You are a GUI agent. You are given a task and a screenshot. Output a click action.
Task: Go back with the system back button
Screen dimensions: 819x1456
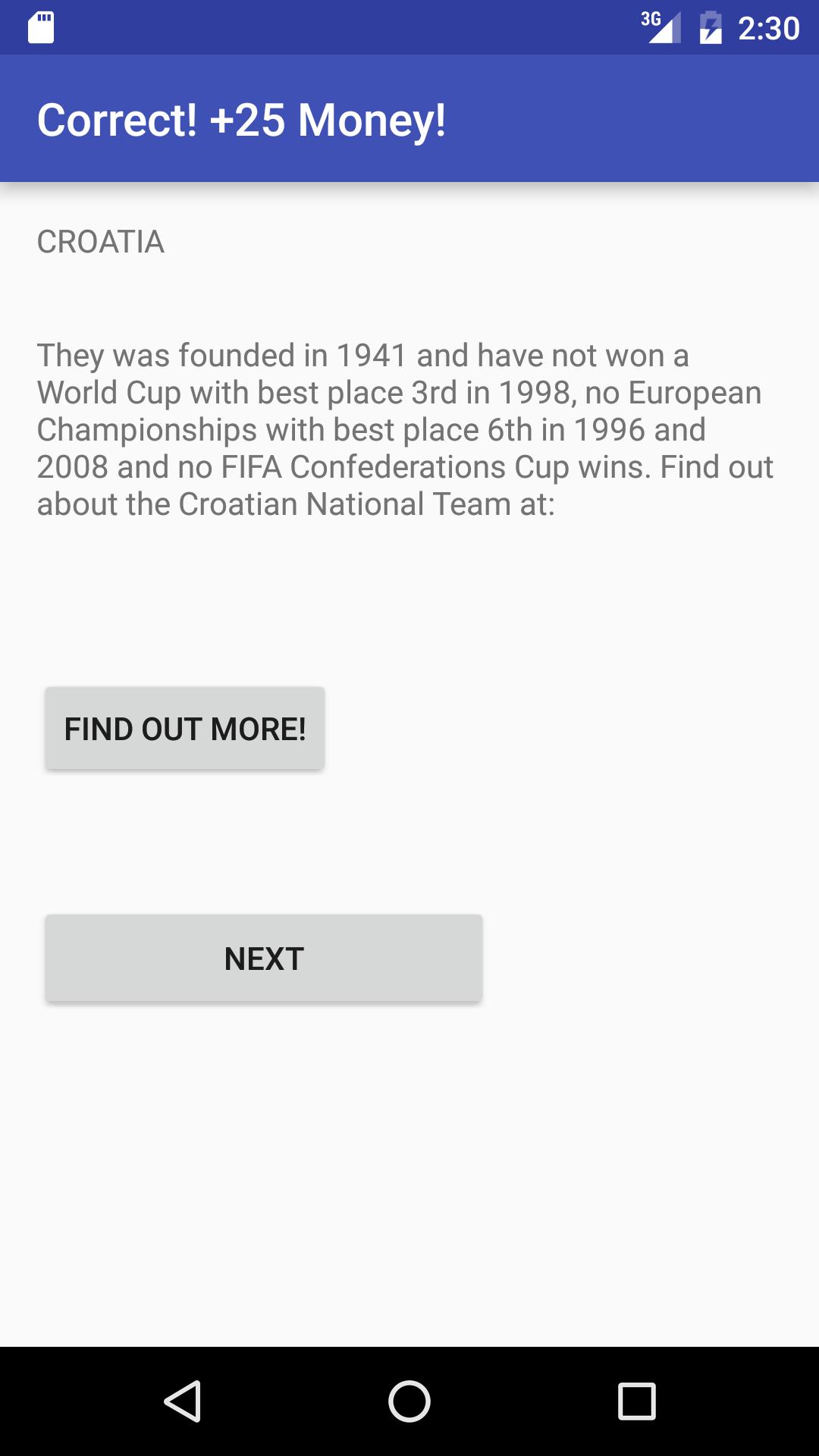click(x=183, y=1401)
